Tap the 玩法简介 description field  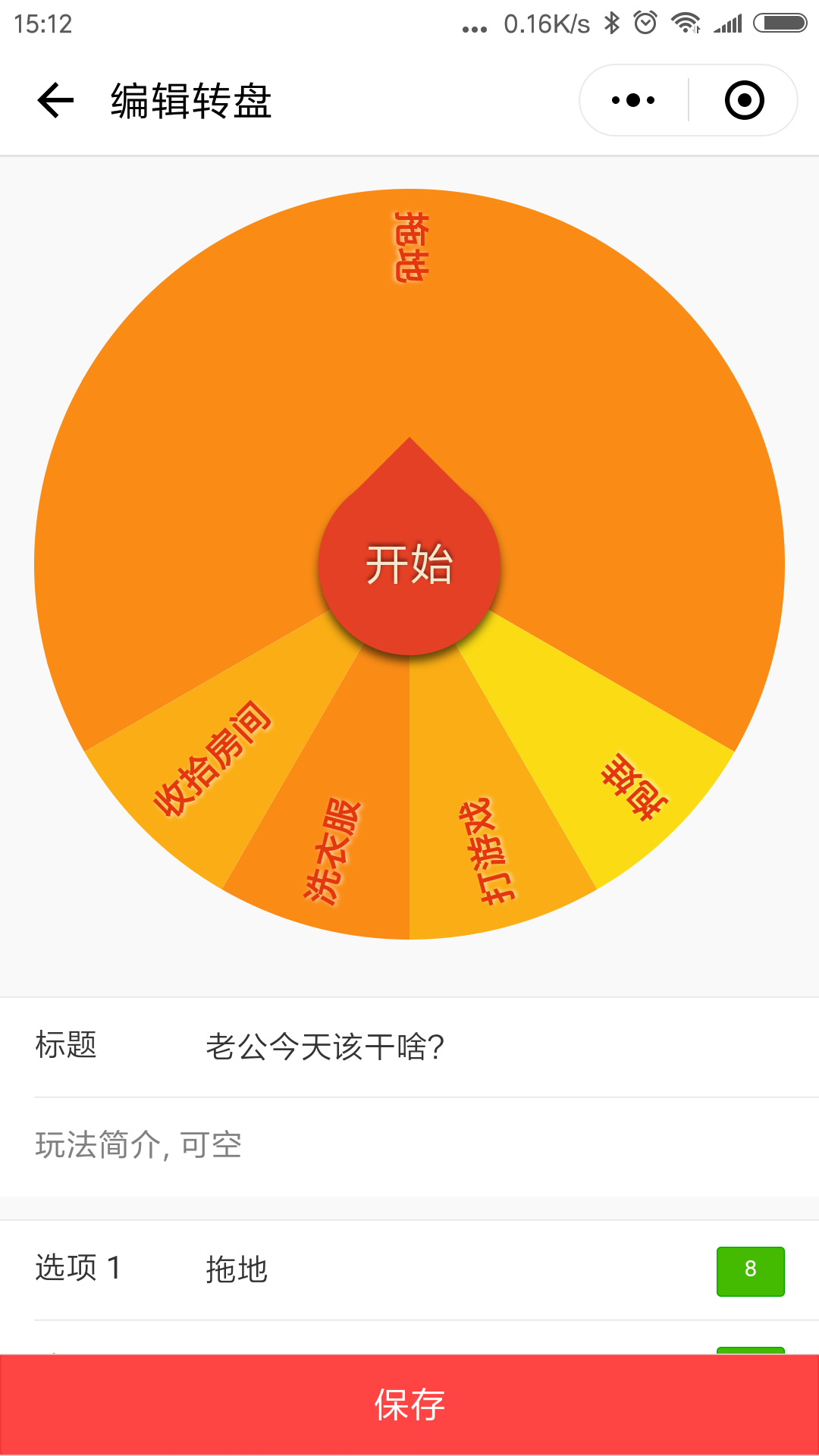tap(409, 1145)
